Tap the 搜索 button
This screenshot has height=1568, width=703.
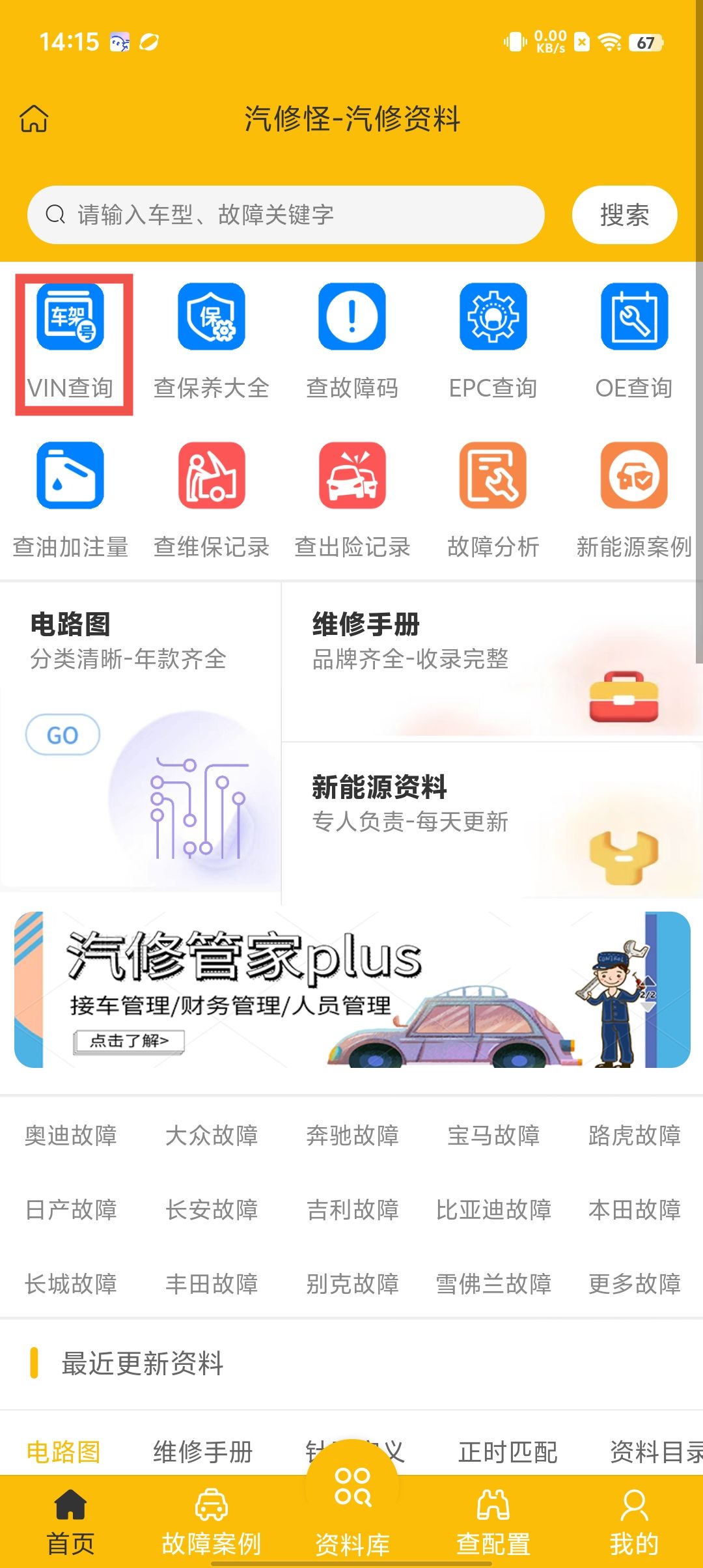[624, 215]
